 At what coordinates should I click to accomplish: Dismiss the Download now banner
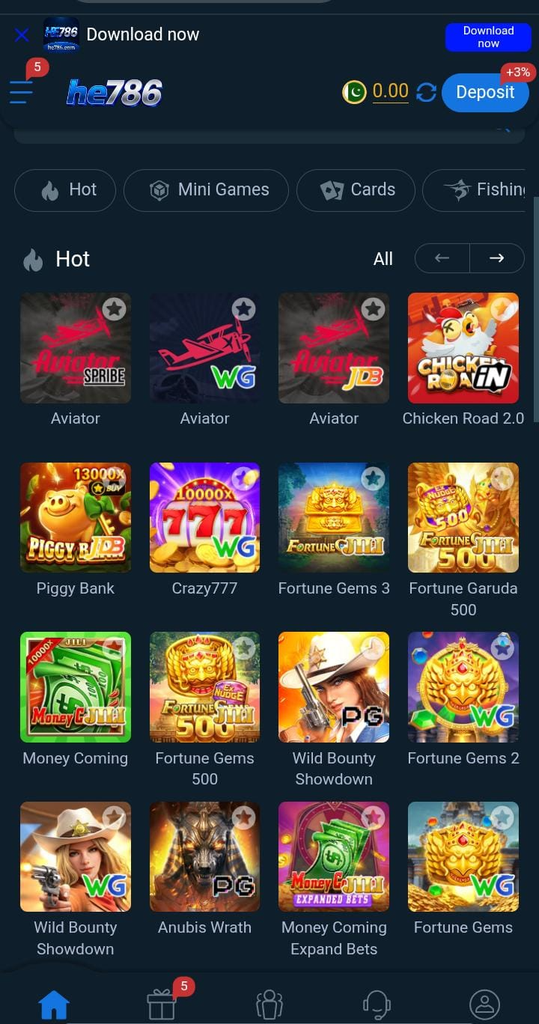click(x=22, y=35)
